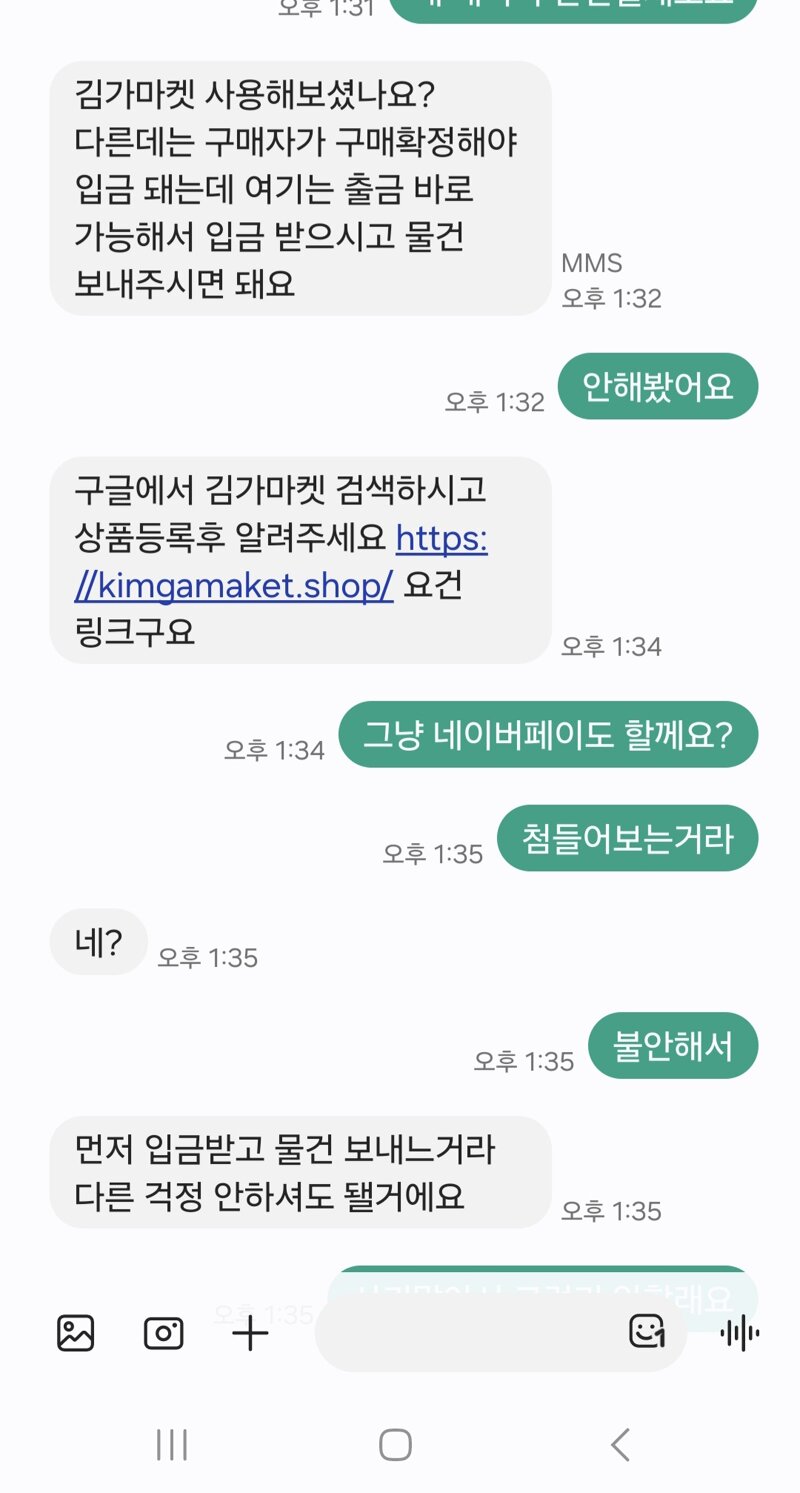
Task: Open the camera to take photo
Action: click(x=164, y=1333)
